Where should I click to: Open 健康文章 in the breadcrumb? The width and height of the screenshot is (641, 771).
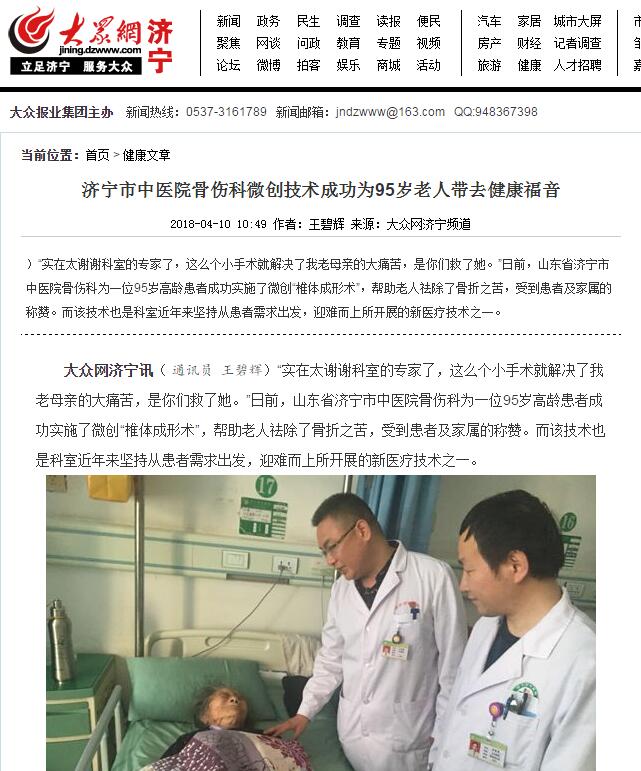146,155
